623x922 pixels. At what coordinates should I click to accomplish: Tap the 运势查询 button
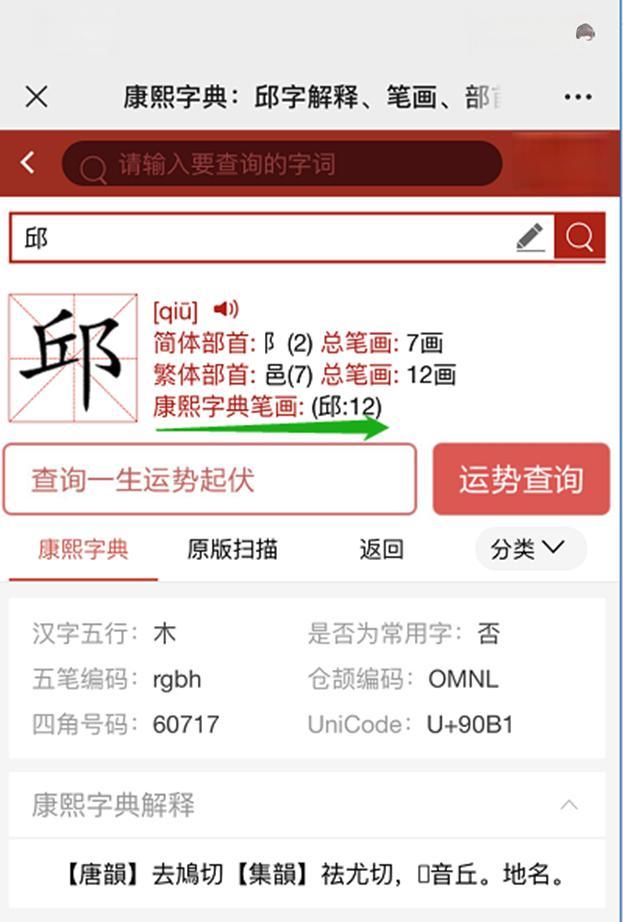(x=520, y=479)
